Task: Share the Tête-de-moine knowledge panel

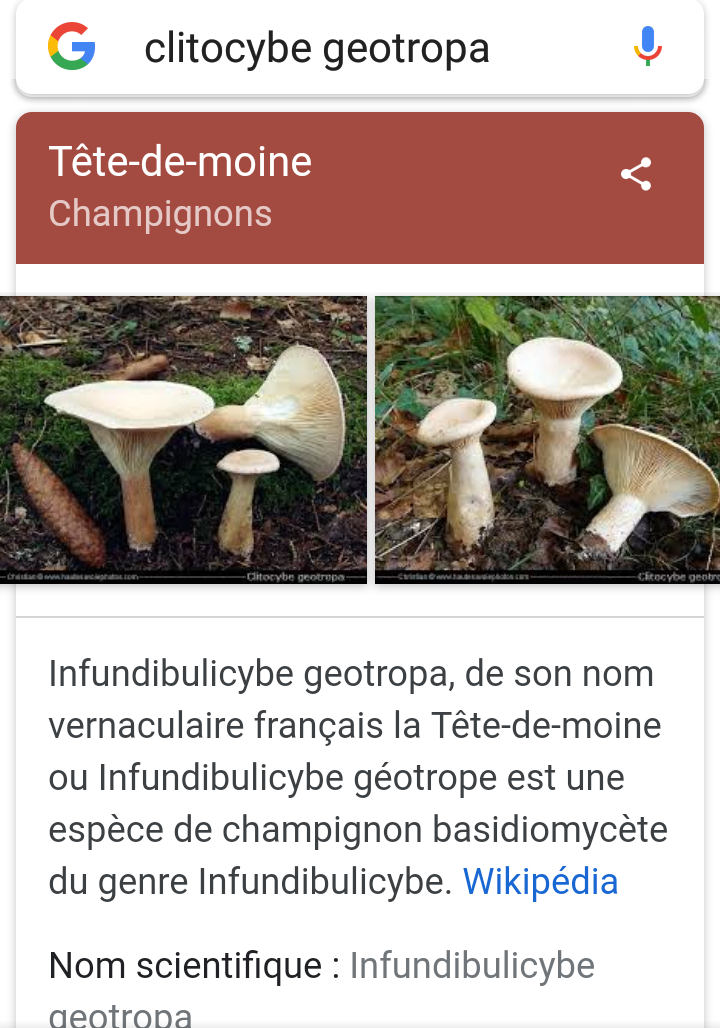Action: pos(636,174)
